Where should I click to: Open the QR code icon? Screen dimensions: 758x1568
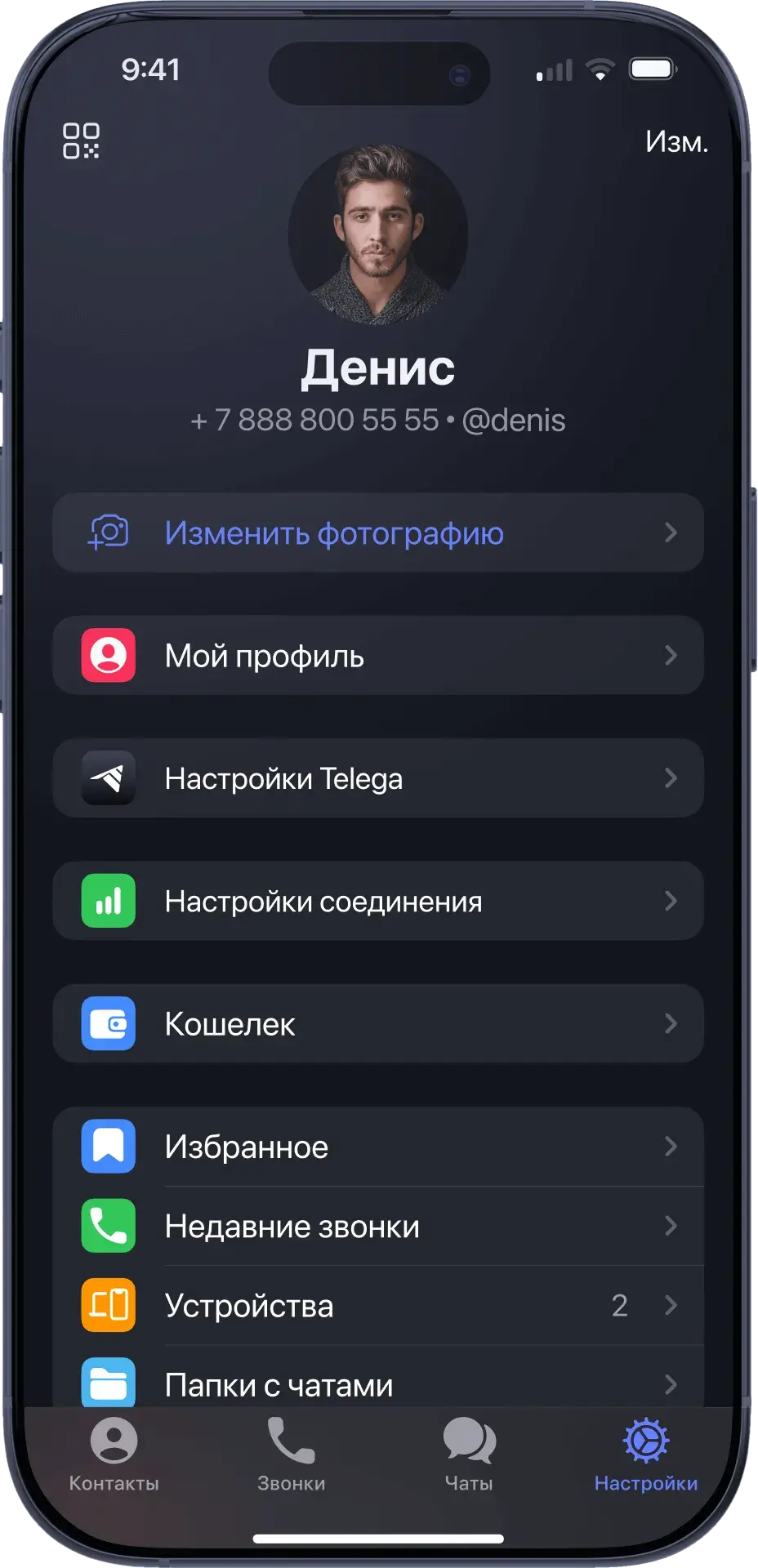81,140
